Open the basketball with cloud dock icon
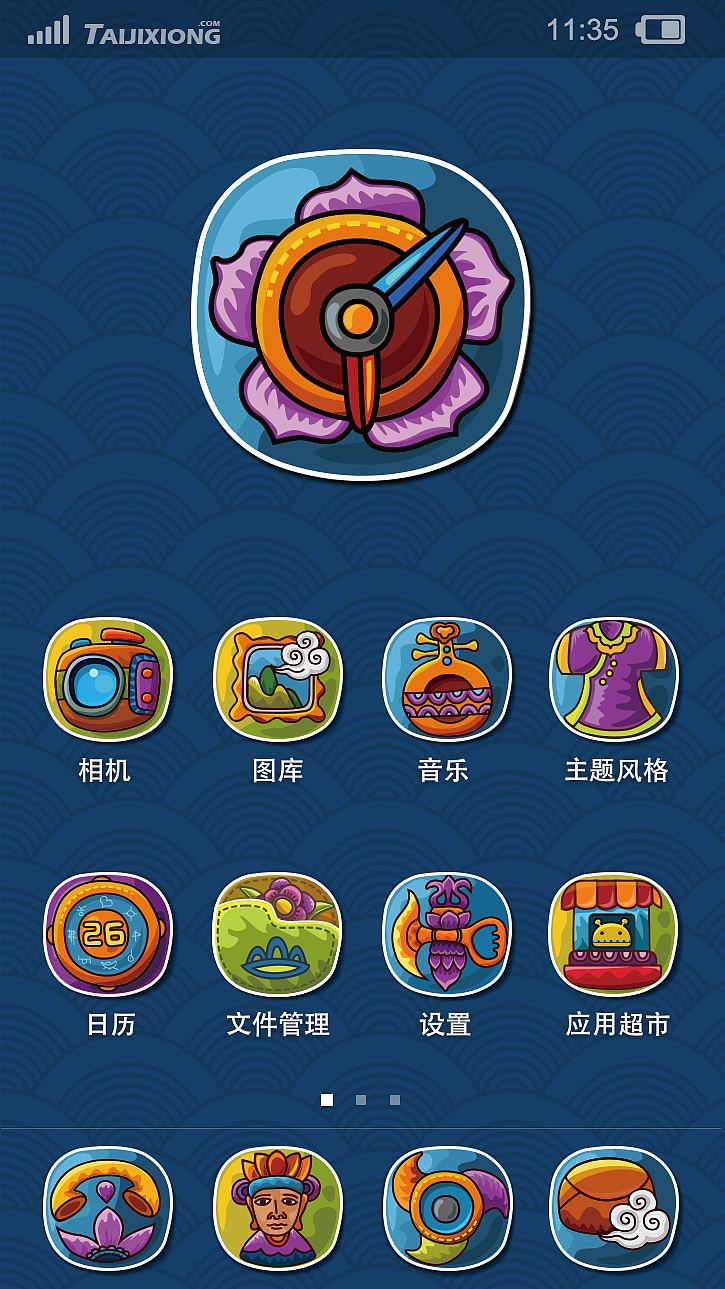This screenshot has width=725, height=1289. (613, 1205)
